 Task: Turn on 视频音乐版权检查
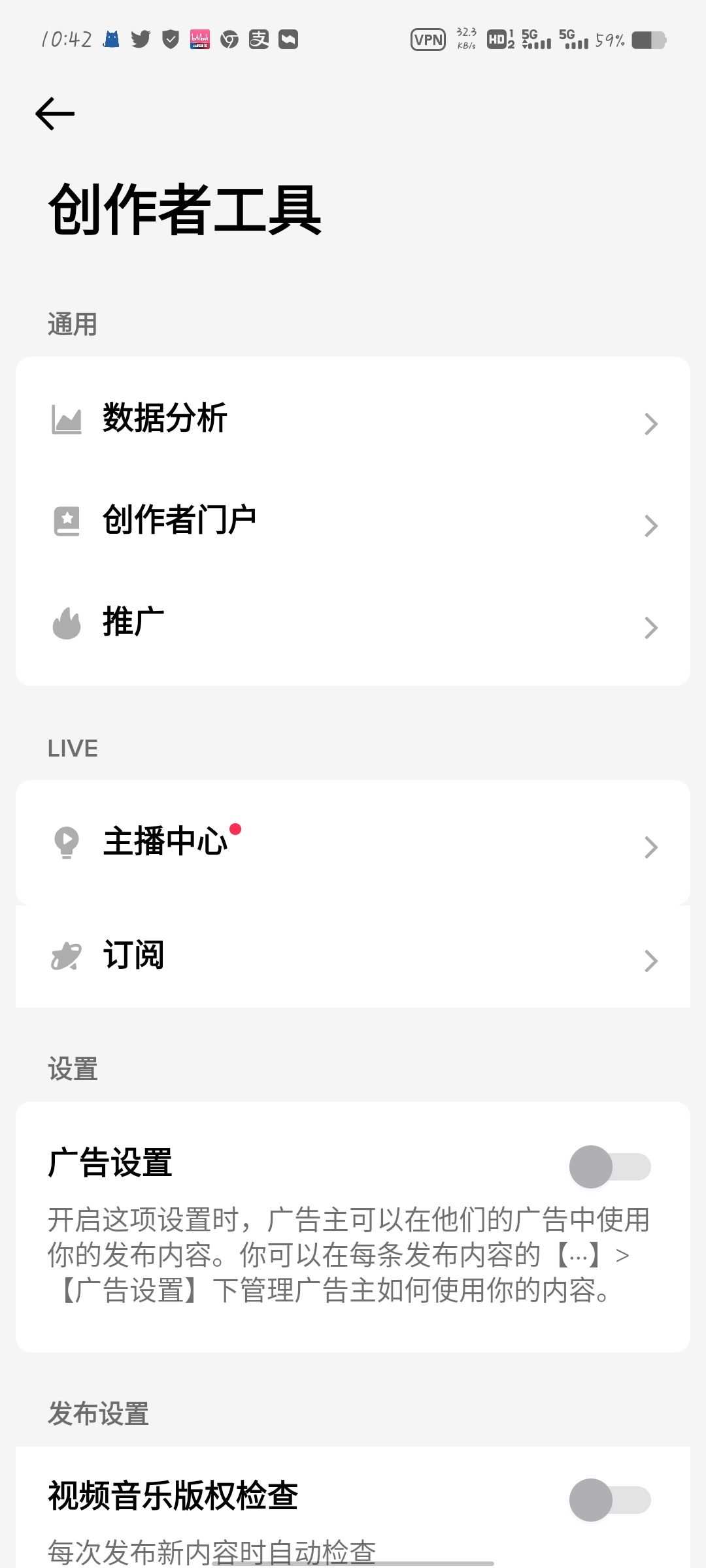(x=610, y=1500)
